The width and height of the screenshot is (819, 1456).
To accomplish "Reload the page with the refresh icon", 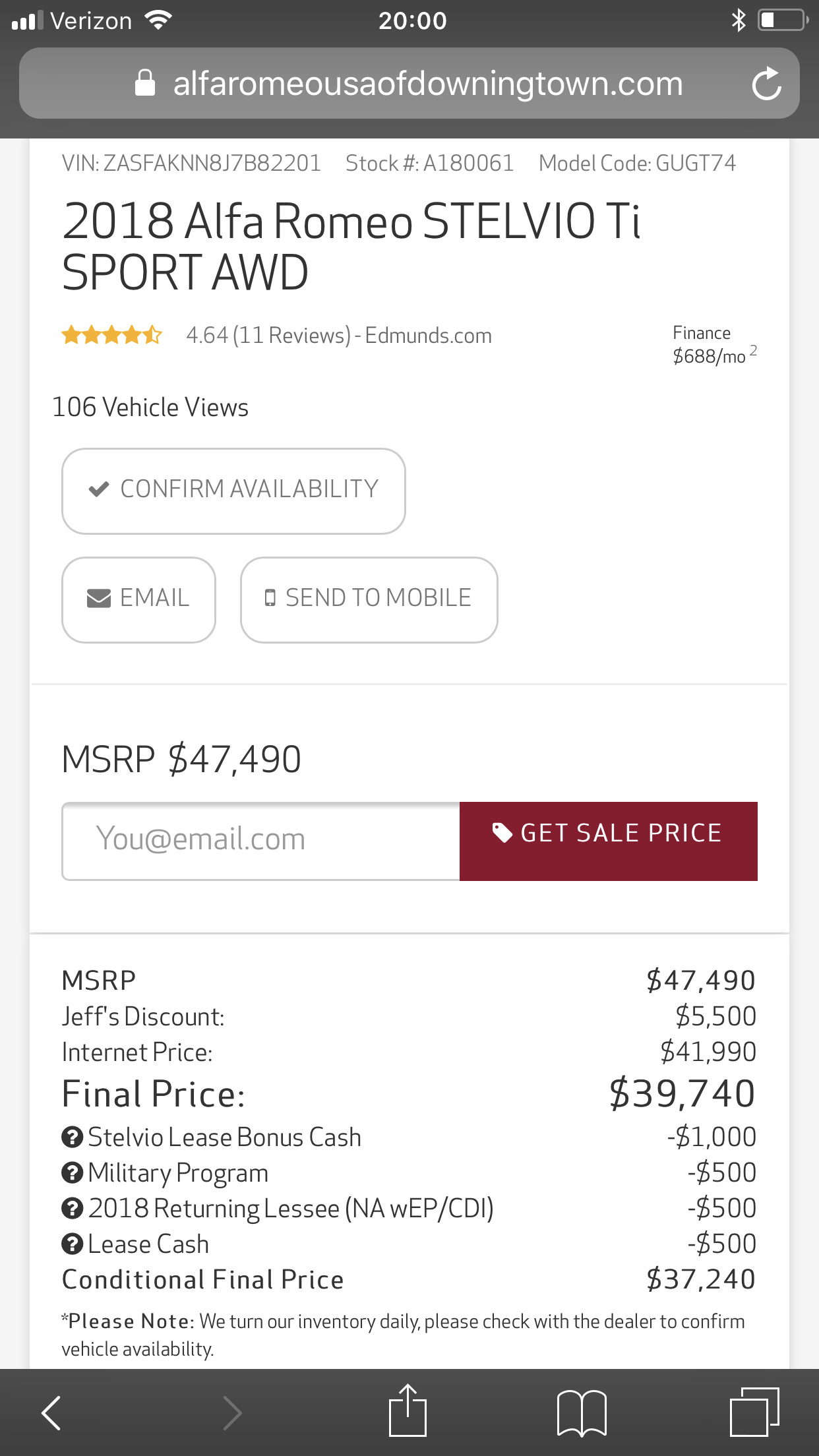I will [766, 84].
